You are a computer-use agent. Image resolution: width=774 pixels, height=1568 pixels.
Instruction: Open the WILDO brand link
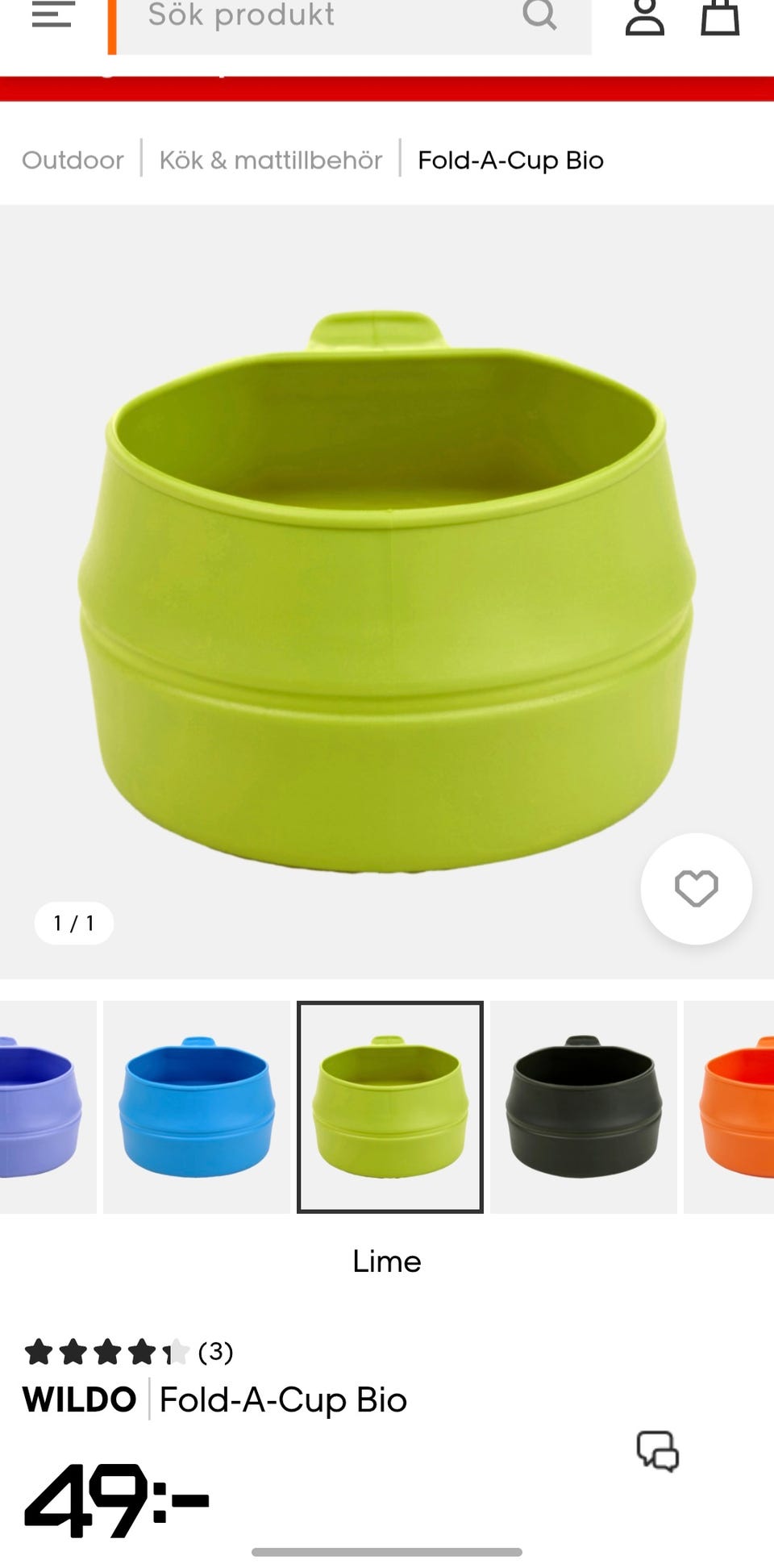(80, 1399)
